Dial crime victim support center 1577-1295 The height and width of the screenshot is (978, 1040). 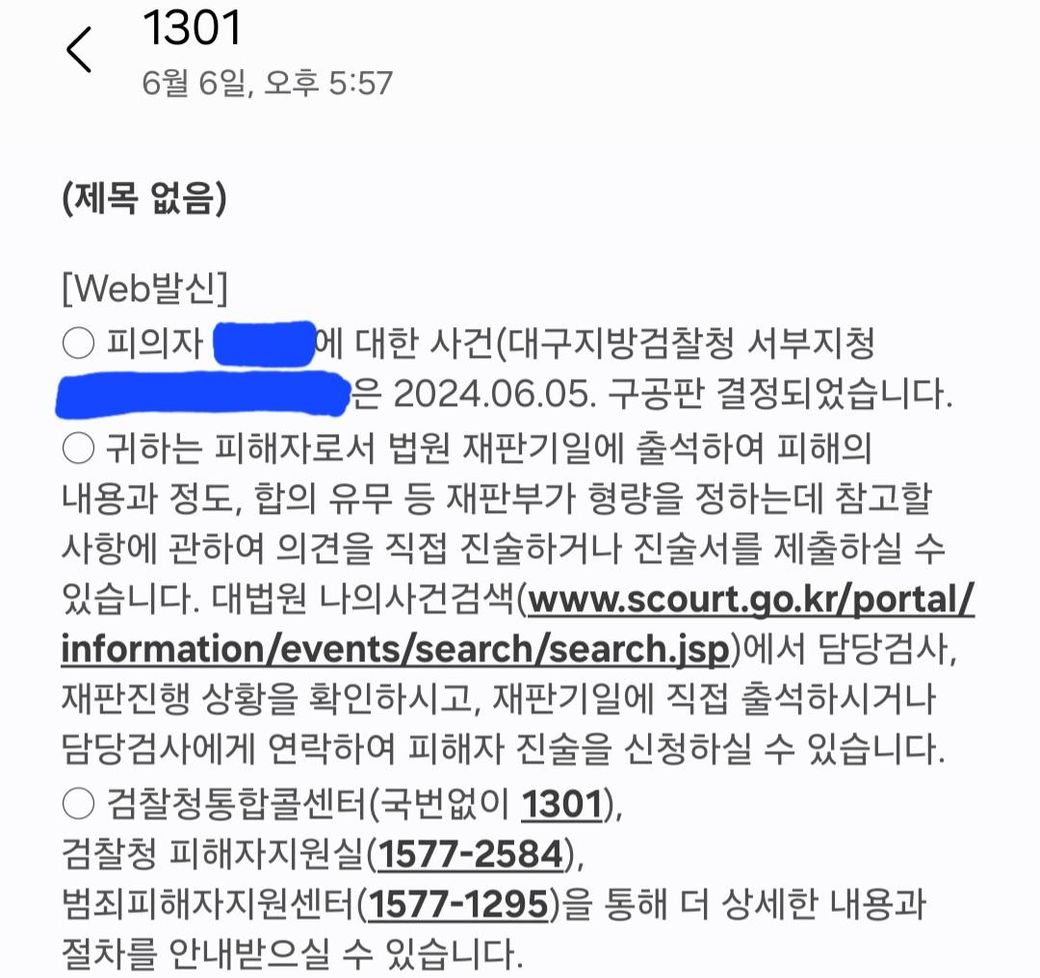click(459, 905)
